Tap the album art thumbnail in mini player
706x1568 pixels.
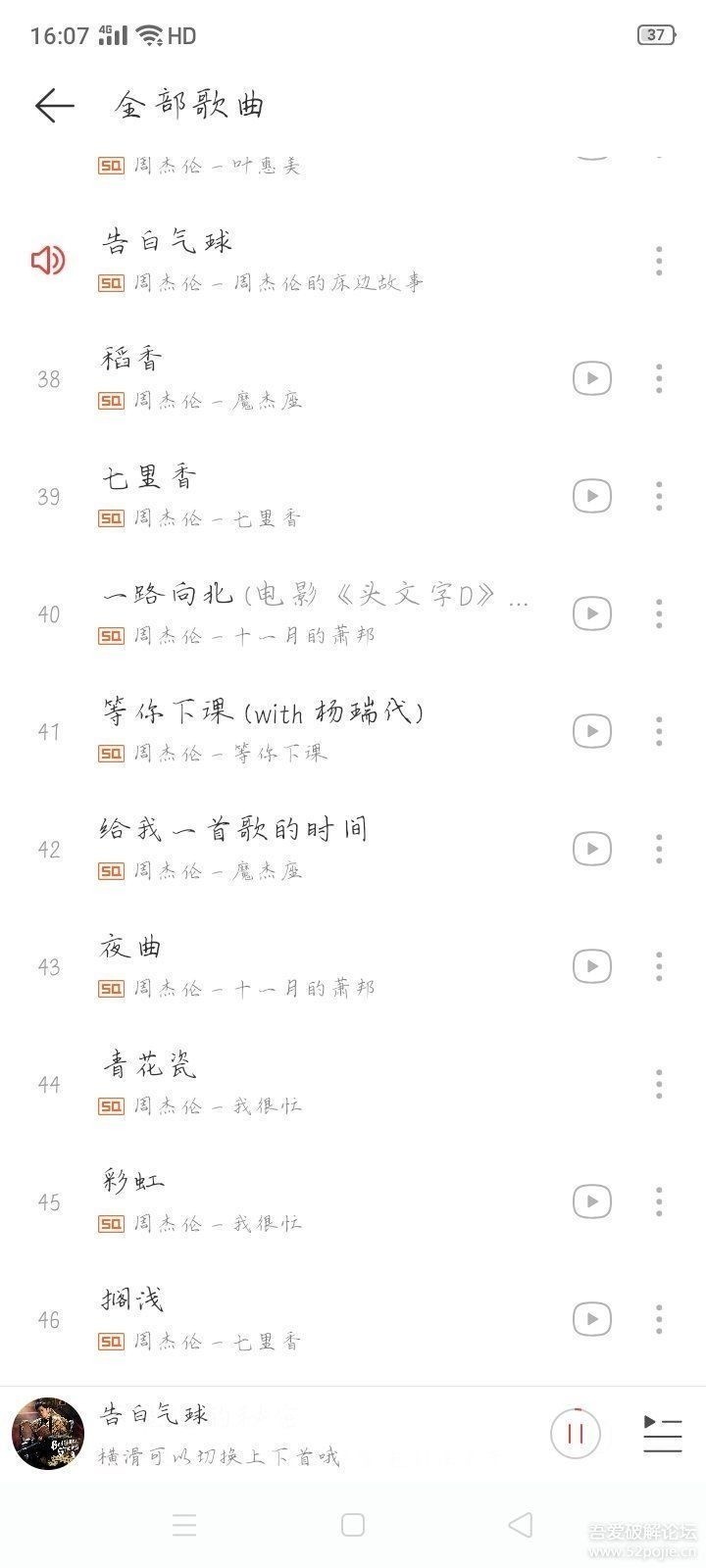click(x=48, y=1434)
